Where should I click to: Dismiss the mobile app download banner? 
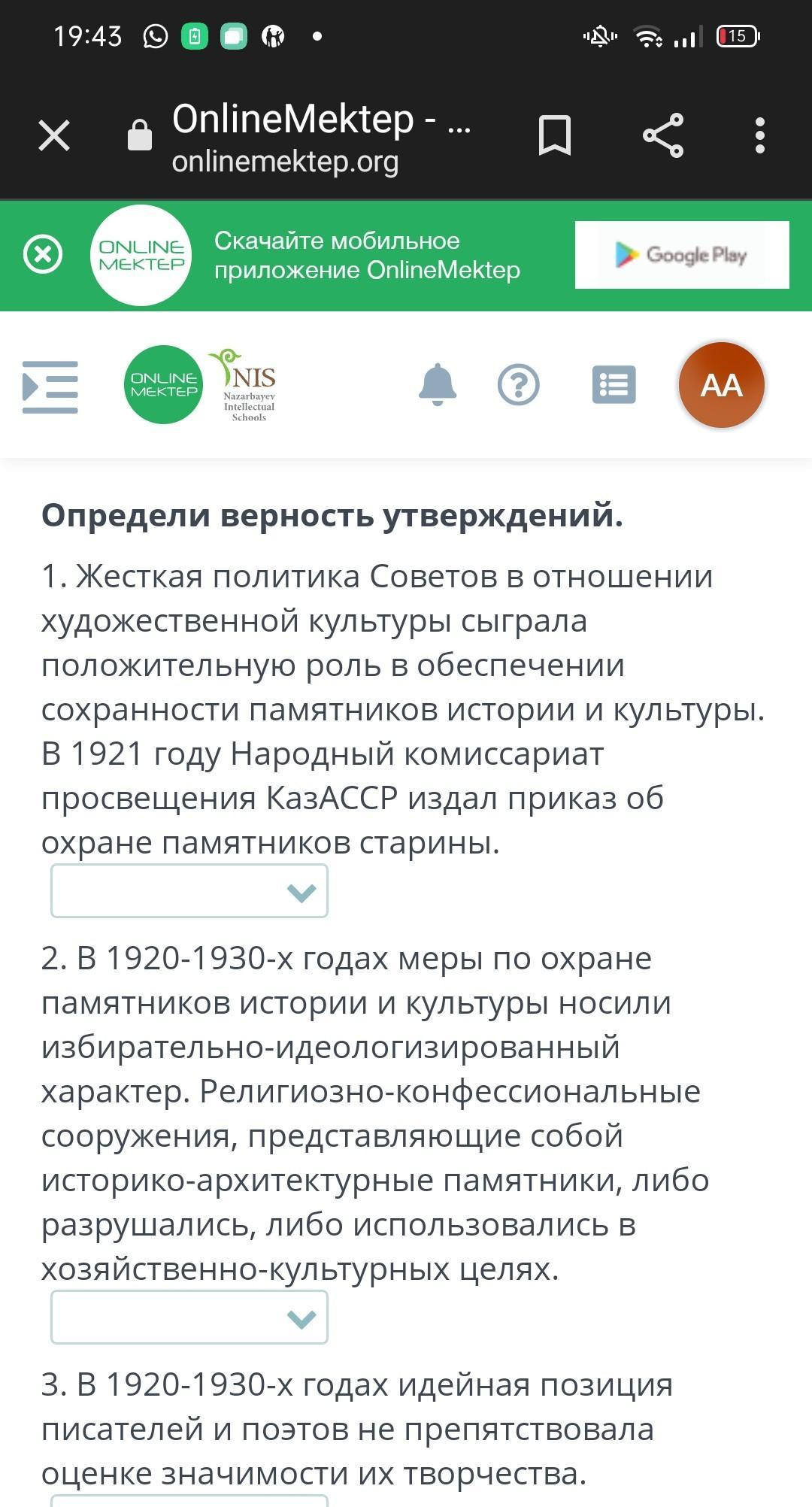[x=43, y=254]
